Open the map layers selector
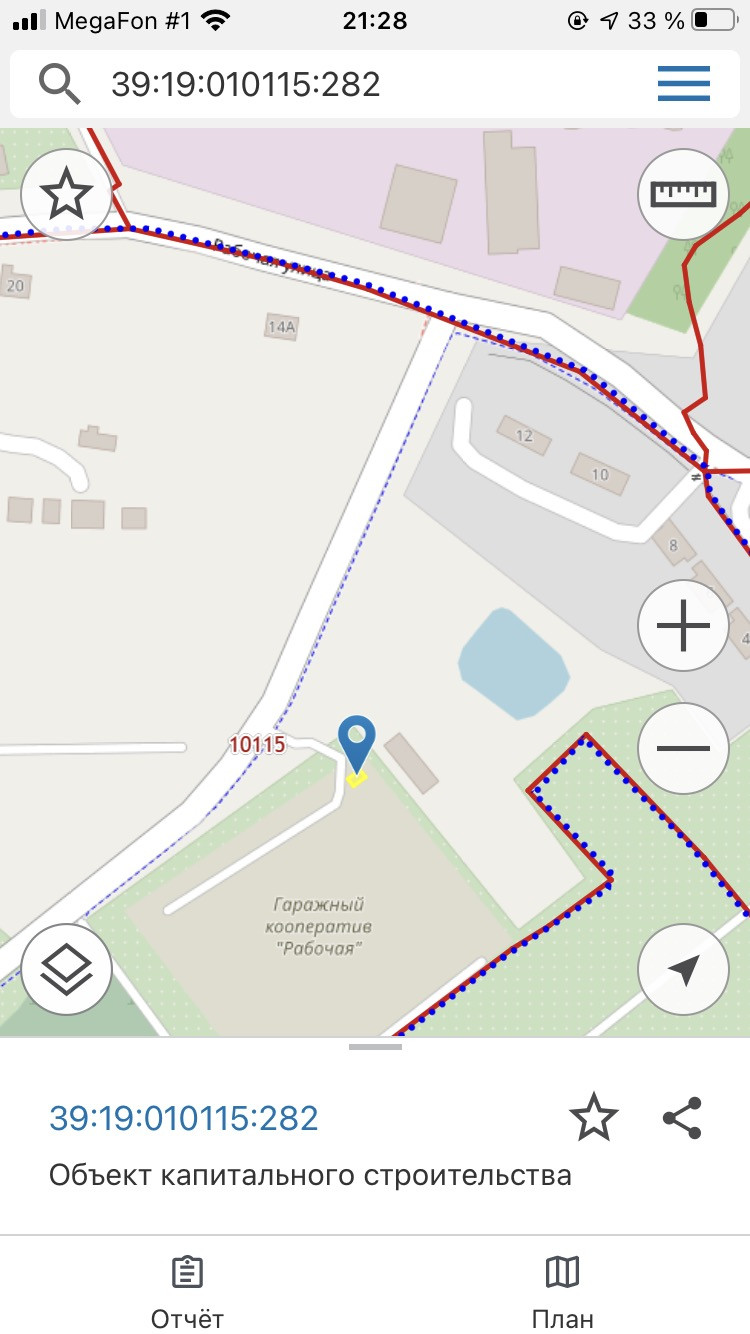The image size is (750, 1334). pyautogui.click(x=66, y=969)
